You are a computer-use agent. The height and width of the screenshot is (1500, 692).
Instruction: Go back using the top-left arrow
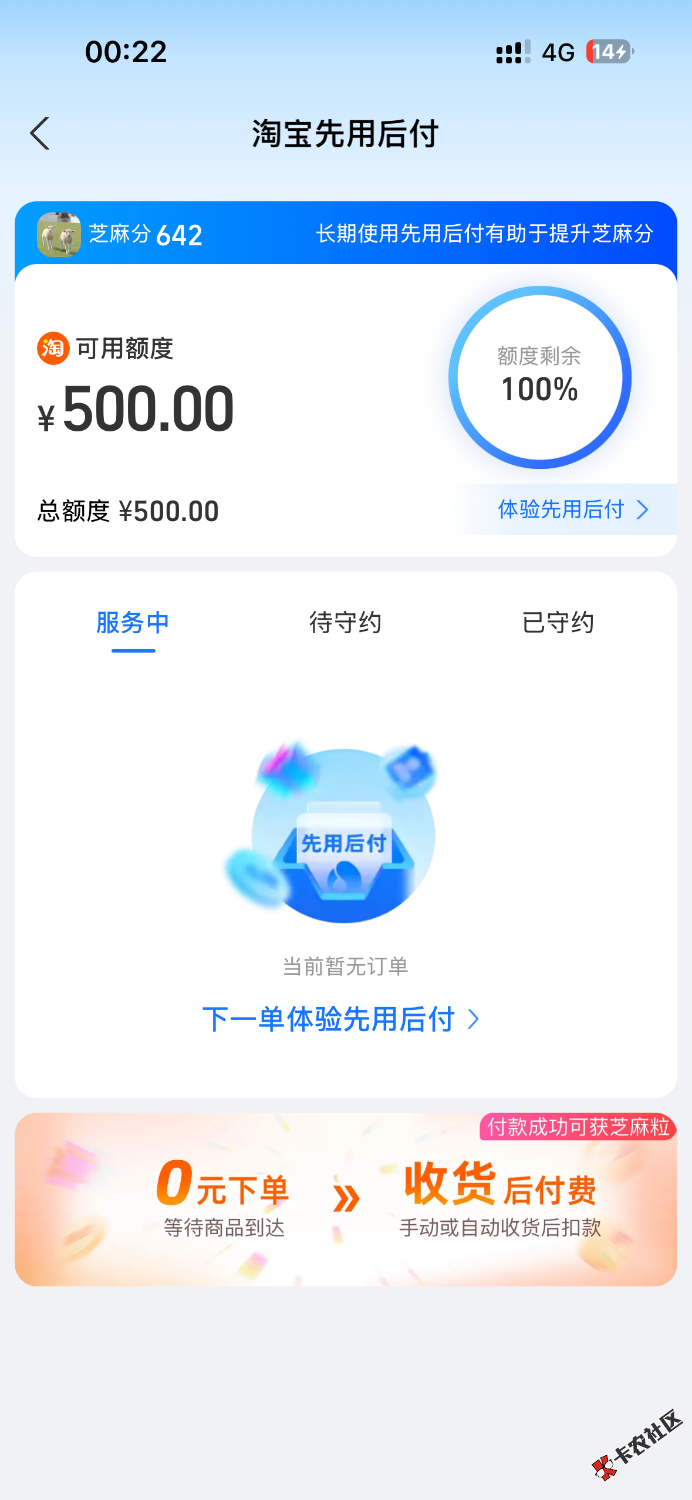(x=40, y=134)
